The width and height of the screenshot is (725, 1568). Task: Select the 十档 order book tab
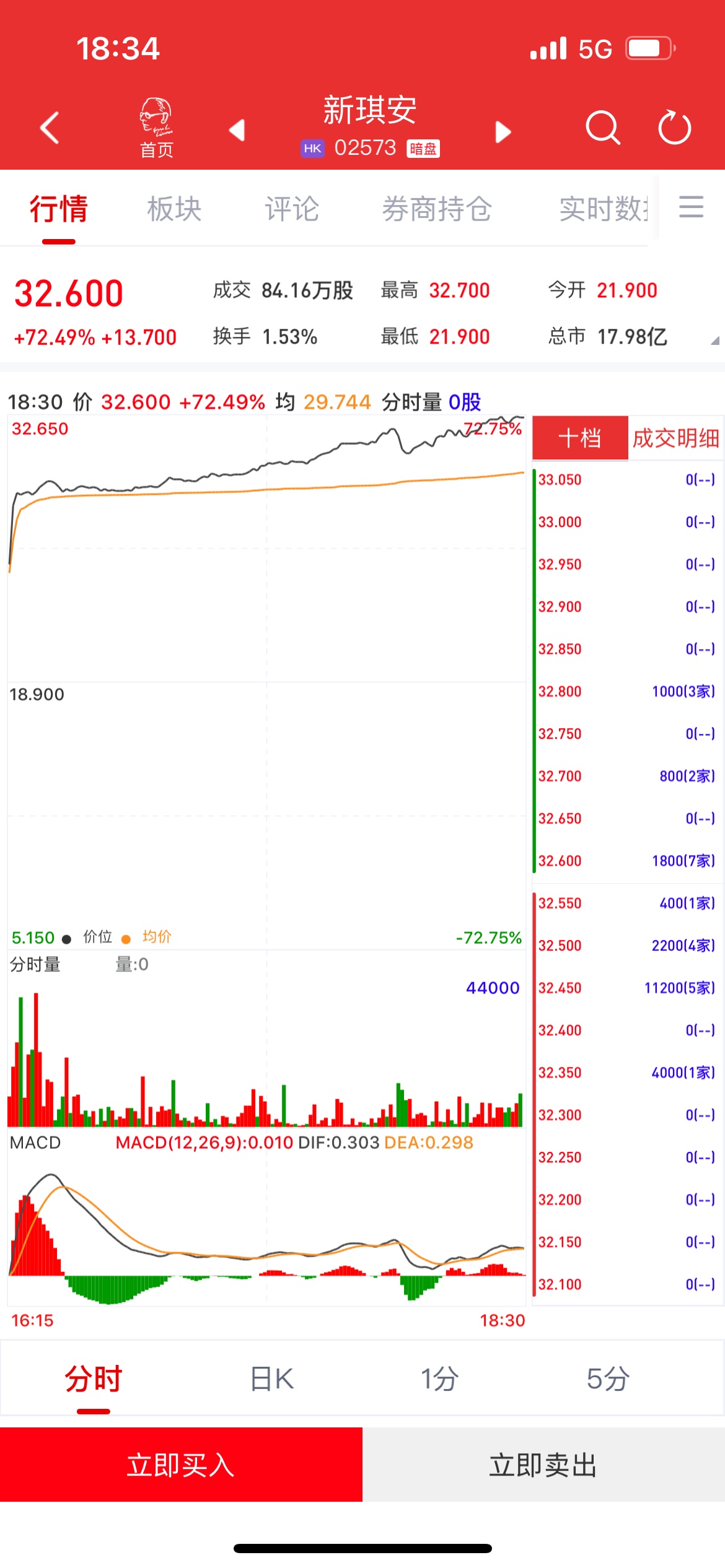point(580,438)
